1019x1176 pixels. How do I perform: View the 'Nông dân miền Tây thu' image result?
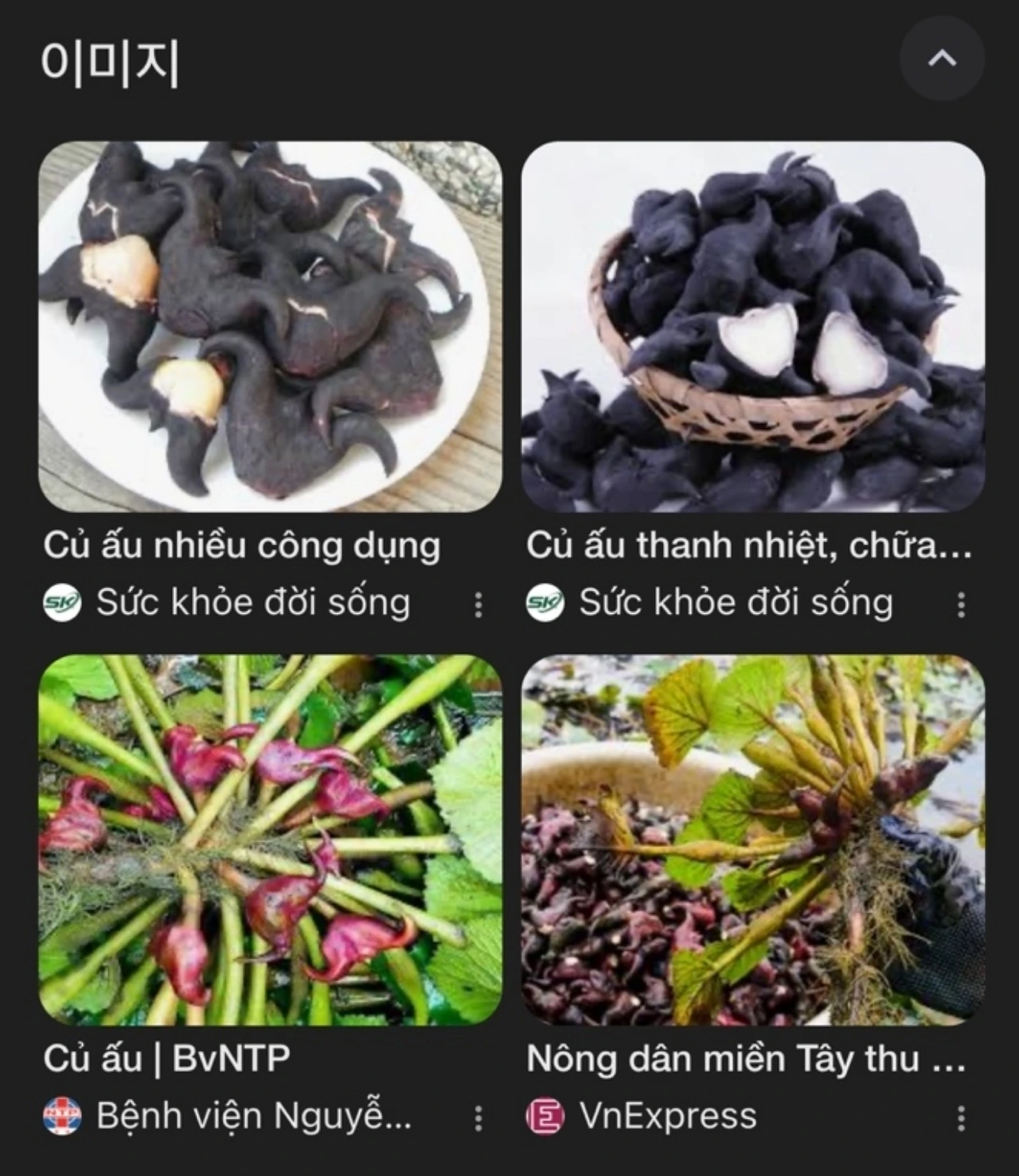752,839
